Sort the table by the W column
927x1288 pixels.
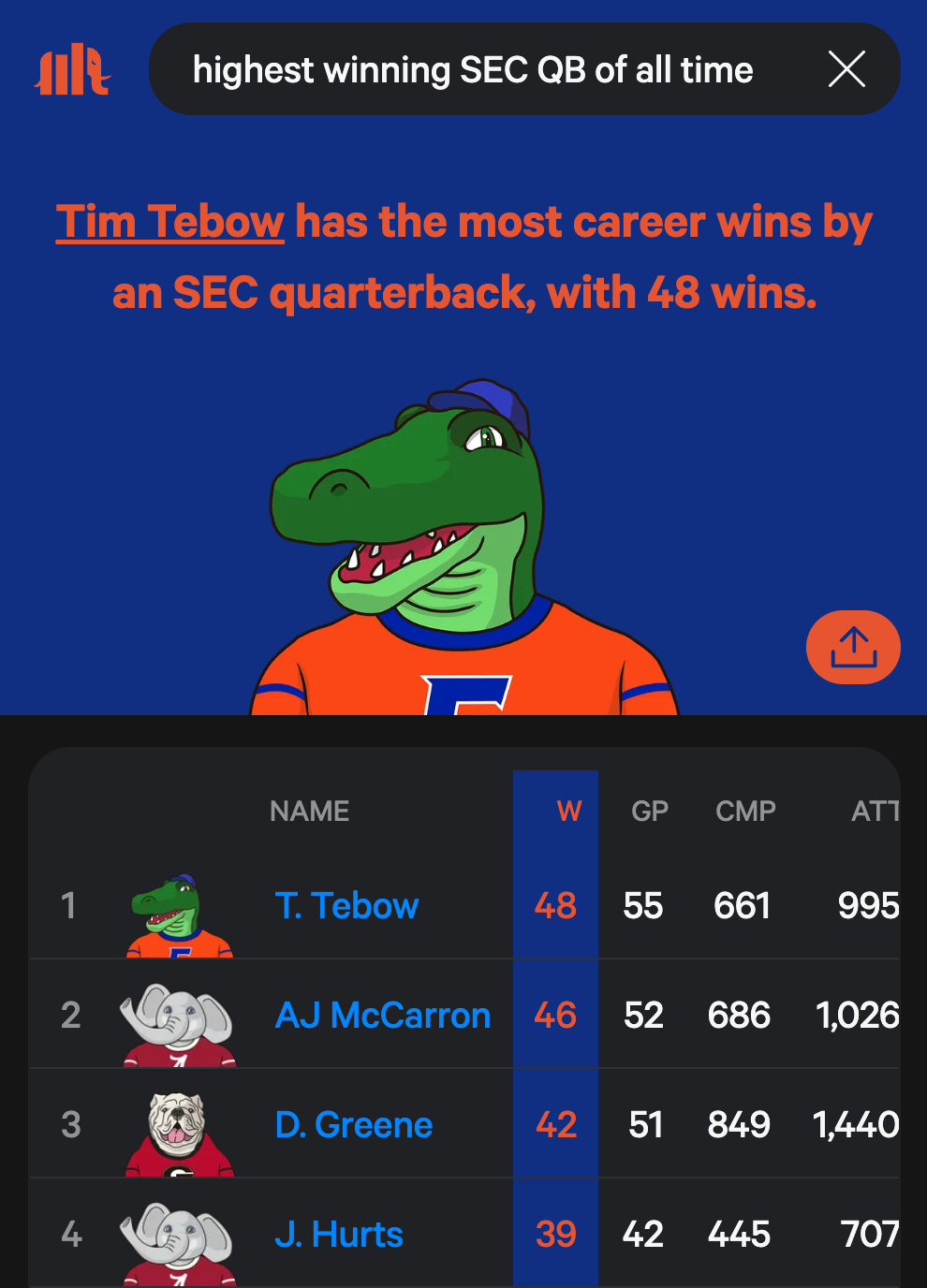[x=568, y=811]
